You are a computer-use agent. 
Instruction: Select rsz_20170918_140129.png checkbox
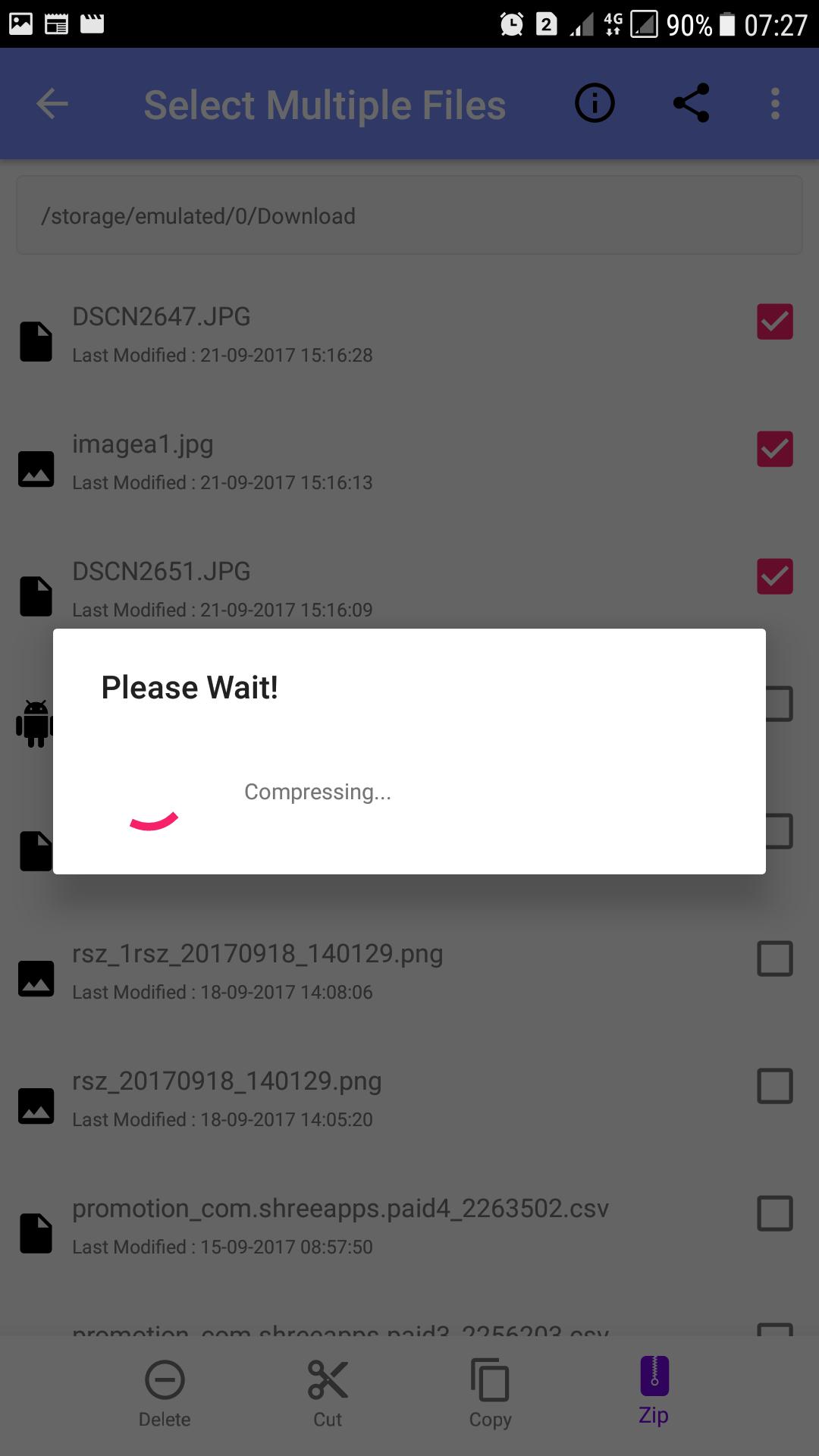click(x=775, y=1086)
